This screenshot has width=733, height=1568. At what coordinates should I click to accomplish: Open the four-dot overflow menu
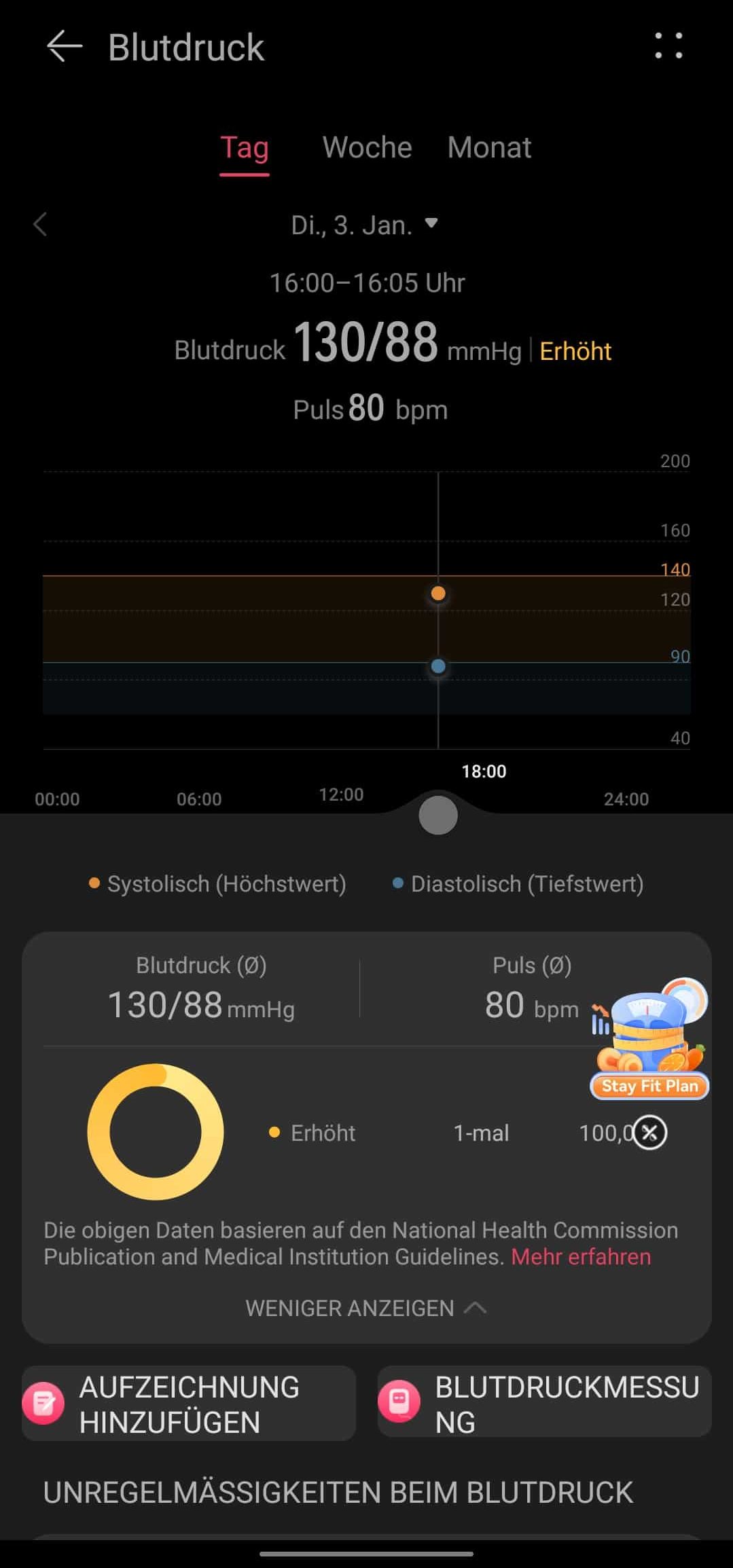coord(668,45)
